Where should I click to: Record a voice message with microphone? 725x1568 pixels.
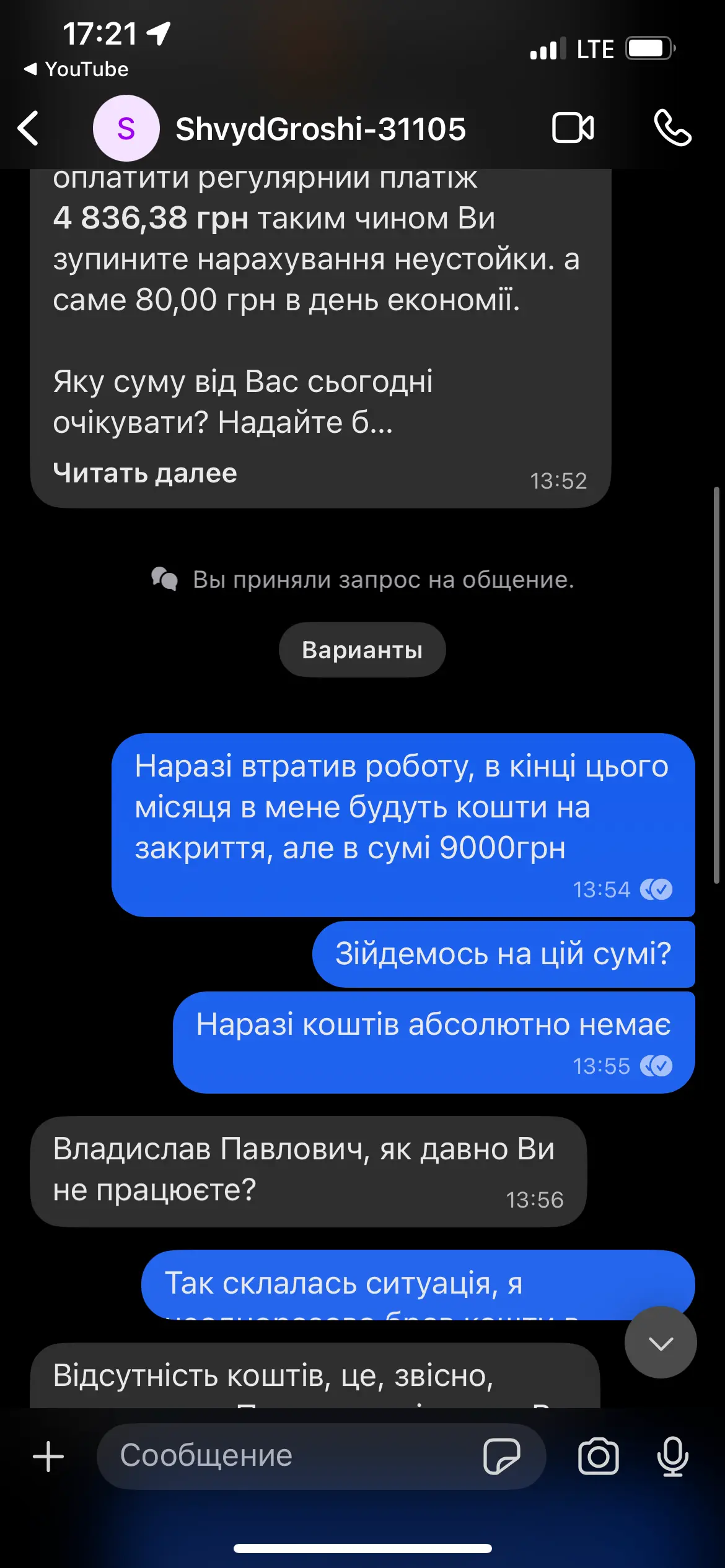click(672, 1456)
